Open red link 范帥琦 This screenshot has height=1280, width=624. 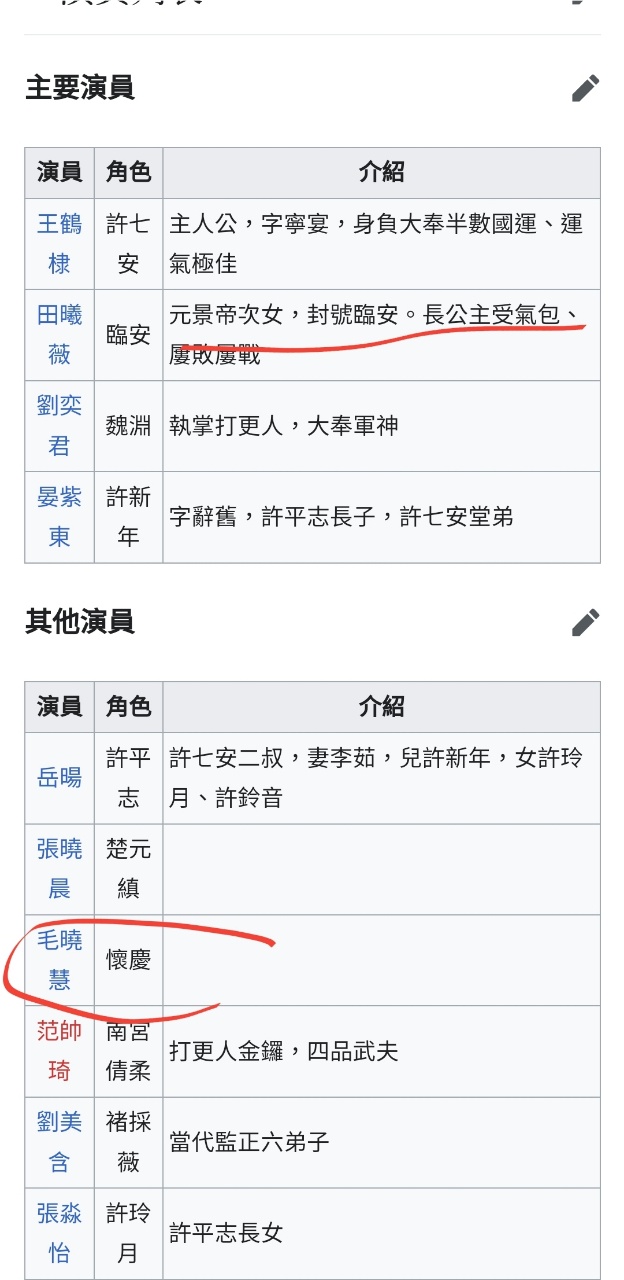59,1050
